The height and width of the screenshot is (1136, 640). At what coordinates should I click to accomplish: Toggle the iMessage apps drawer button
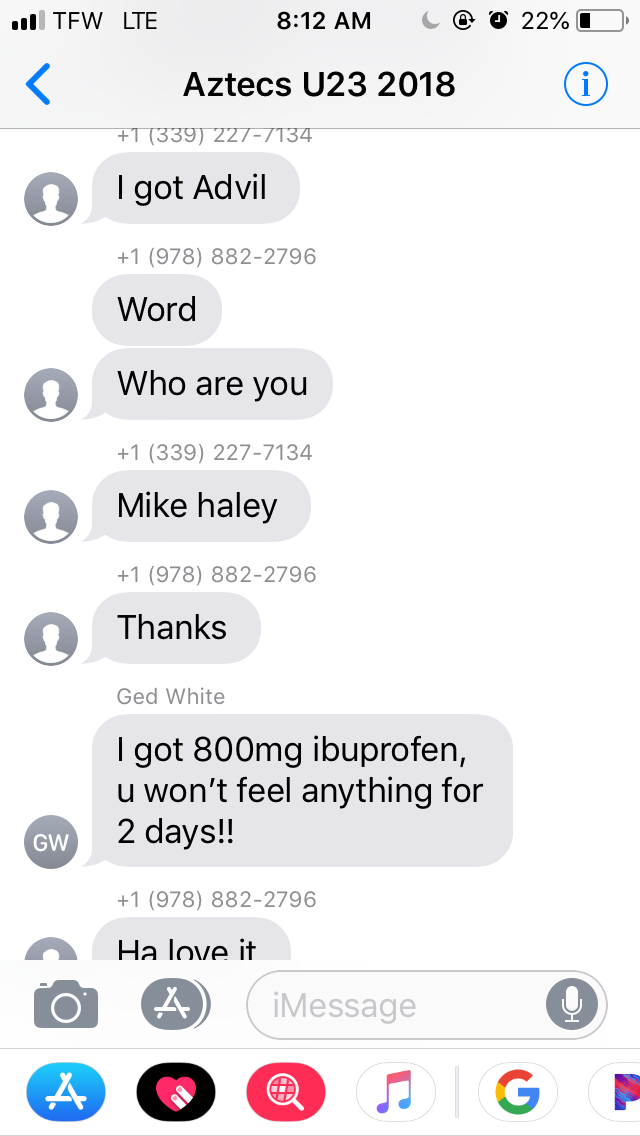173,1004
